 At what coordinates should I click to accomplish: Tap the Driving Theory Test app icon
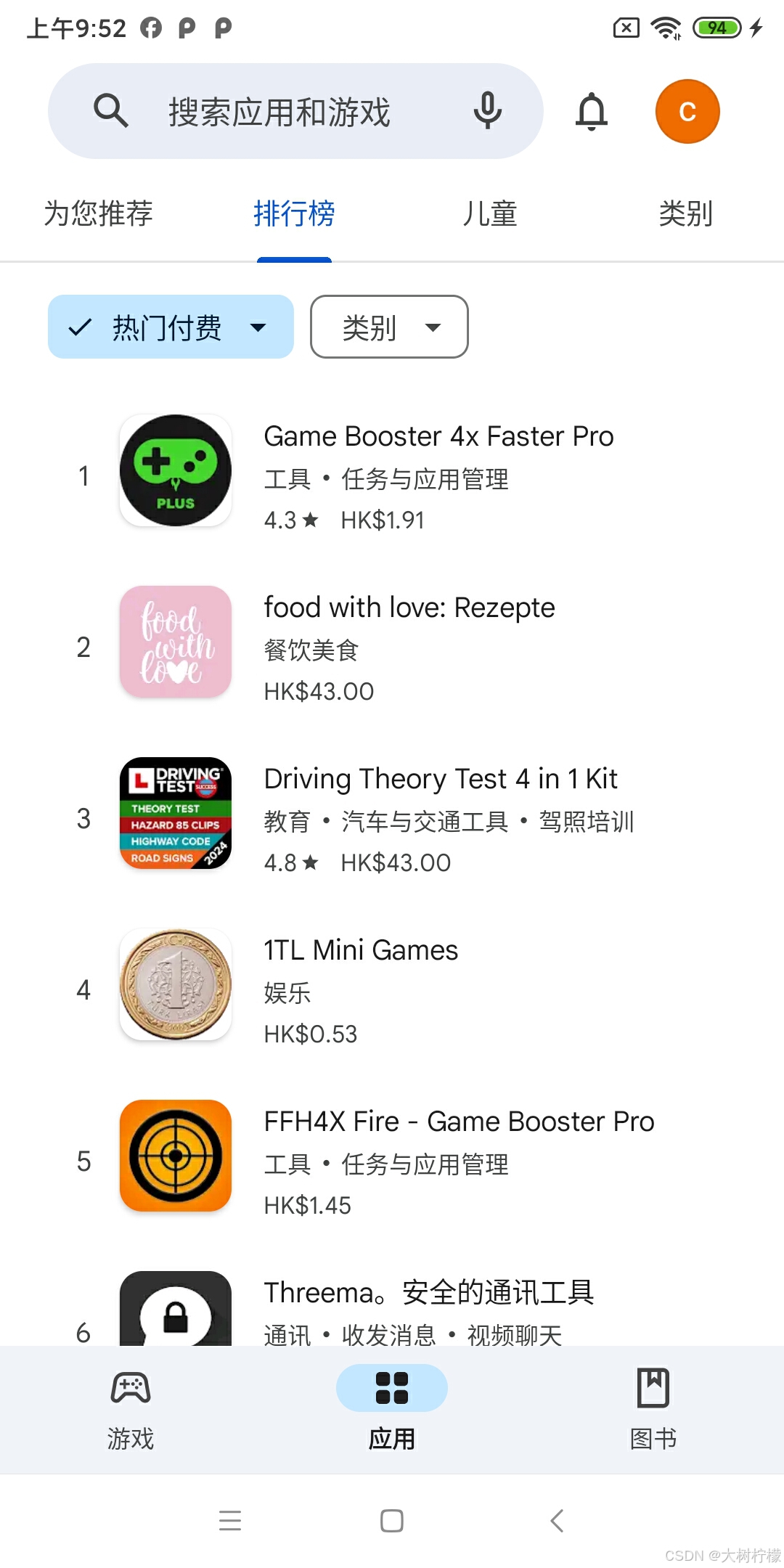click(175, 815)
